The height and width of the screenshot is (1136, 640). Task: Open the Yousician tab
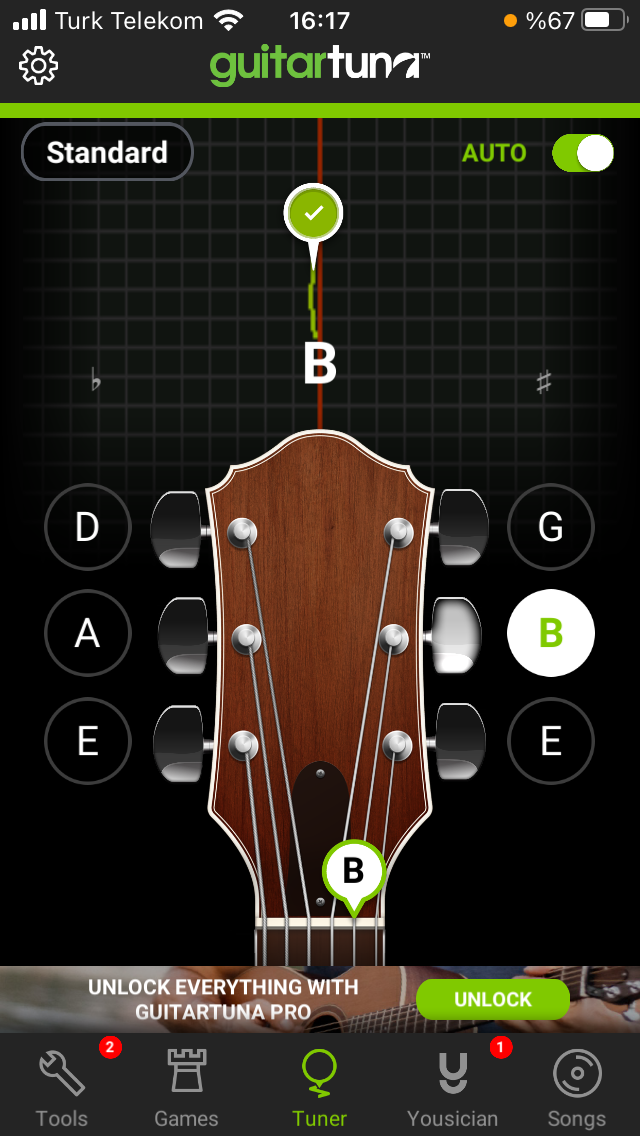click(453, 1088)
